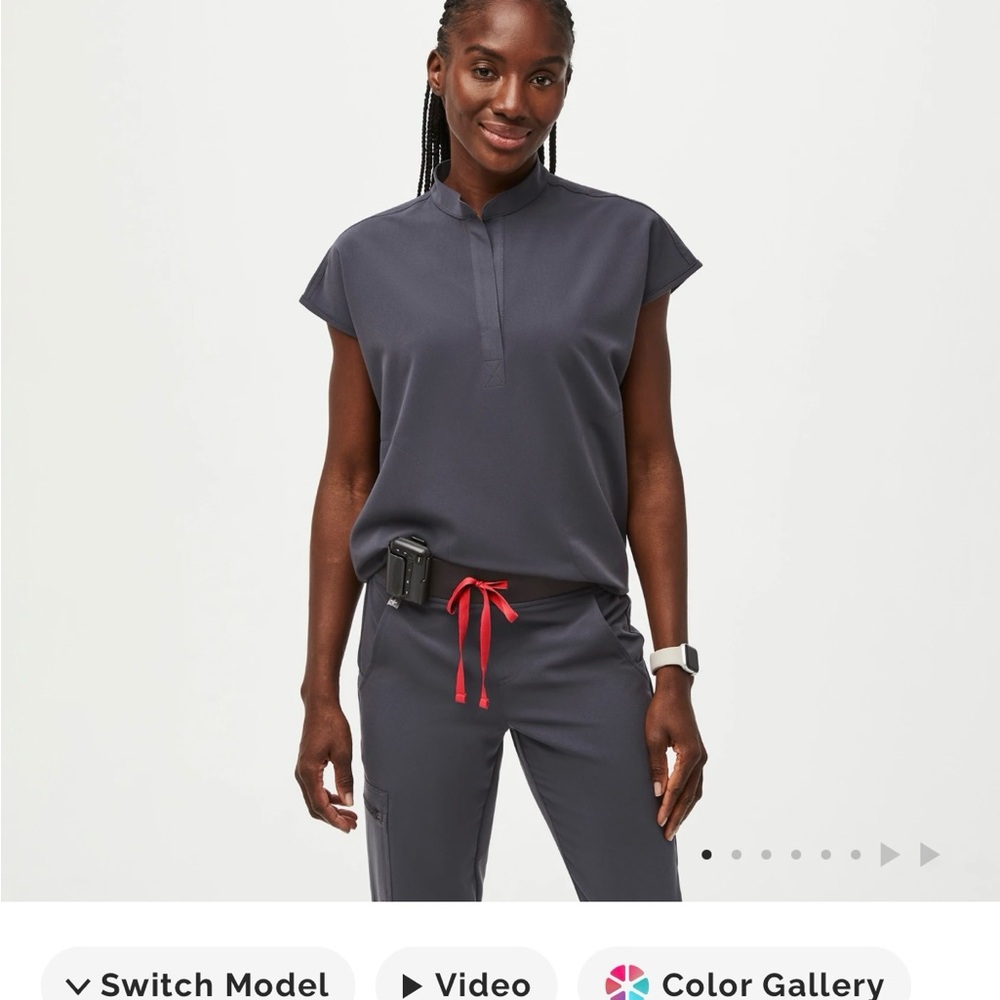Select the last triangle video slide indicator

point(929,855)
